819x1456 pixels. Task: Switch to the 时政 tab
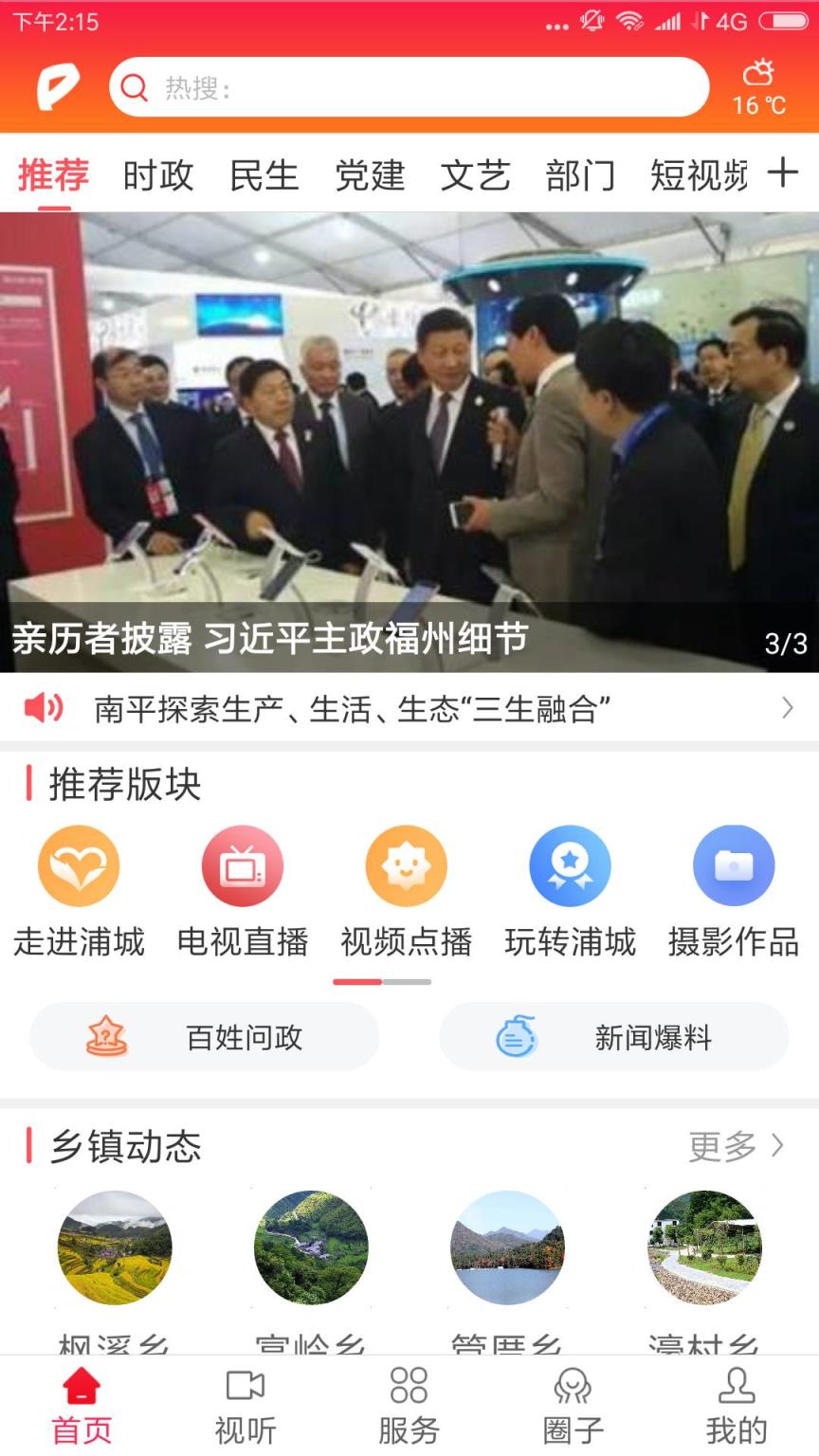click(158, 175)
